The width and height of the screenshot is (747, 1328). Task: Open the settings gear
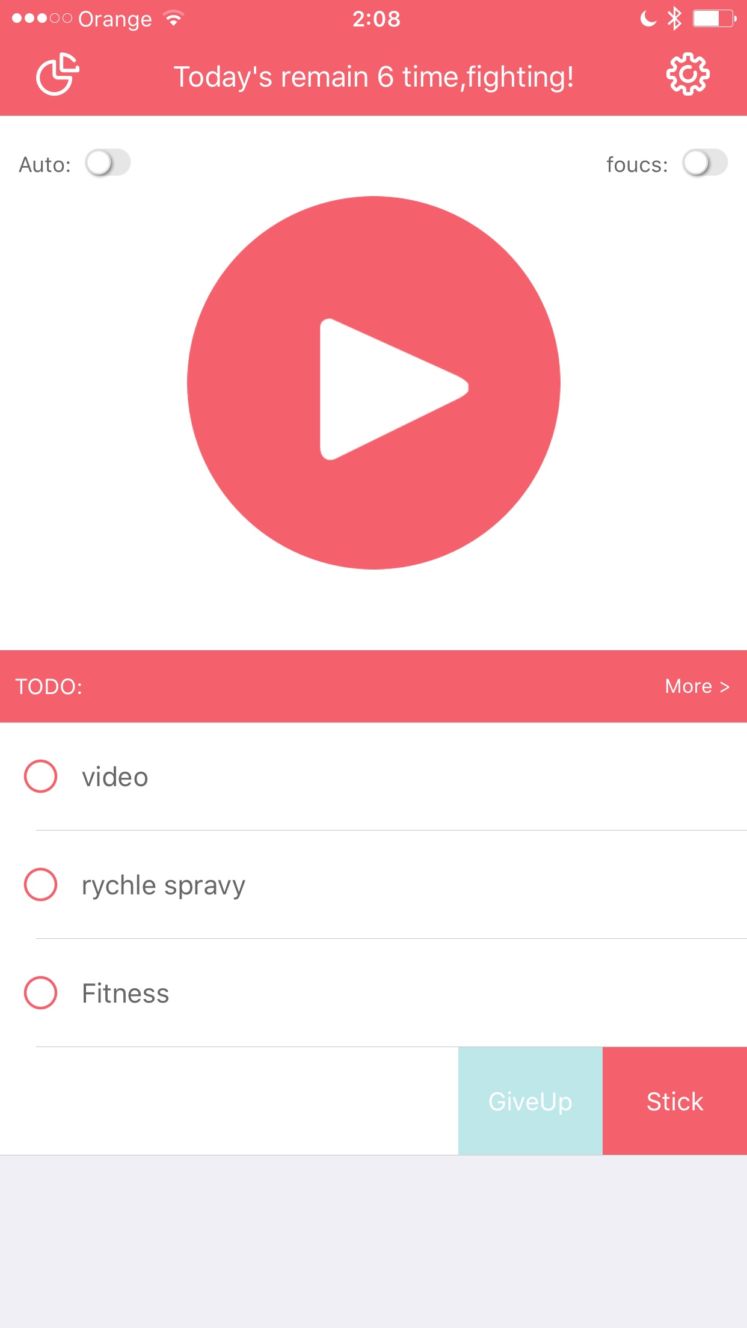pos(688,75)
